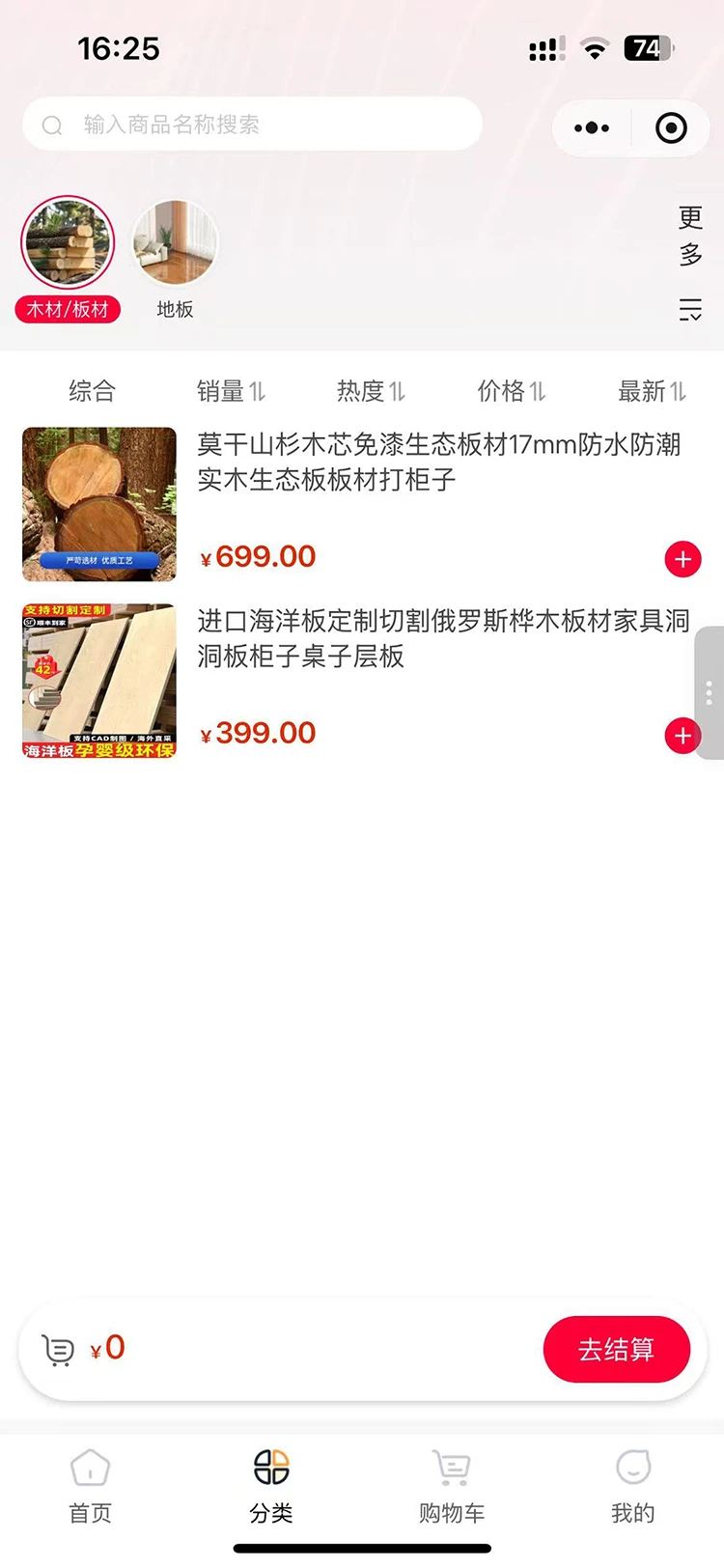Click the three-dot capsule menu icon
This screenshot has height=1568, width=724.
591,127
